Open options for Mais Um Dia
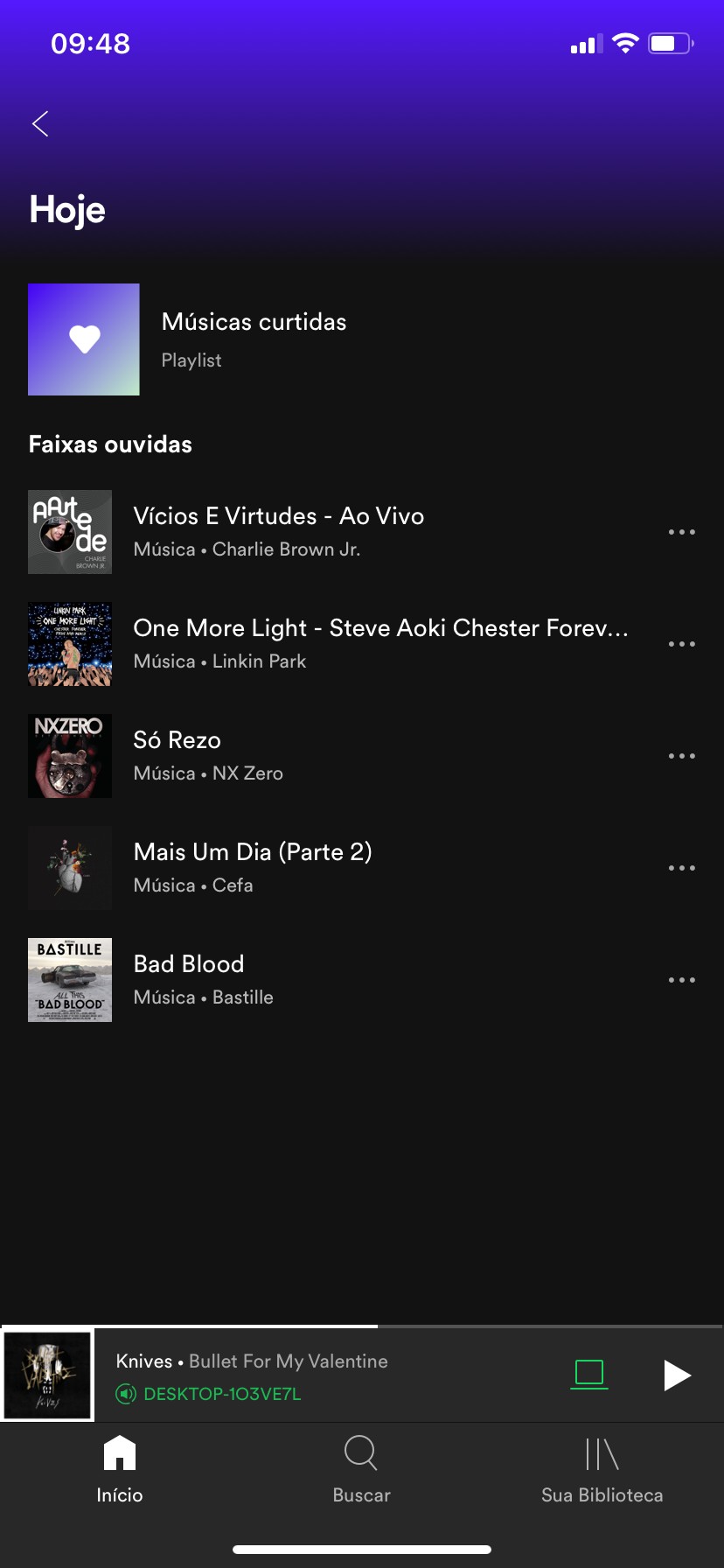724x1568 pixels. tap(681, 868)
